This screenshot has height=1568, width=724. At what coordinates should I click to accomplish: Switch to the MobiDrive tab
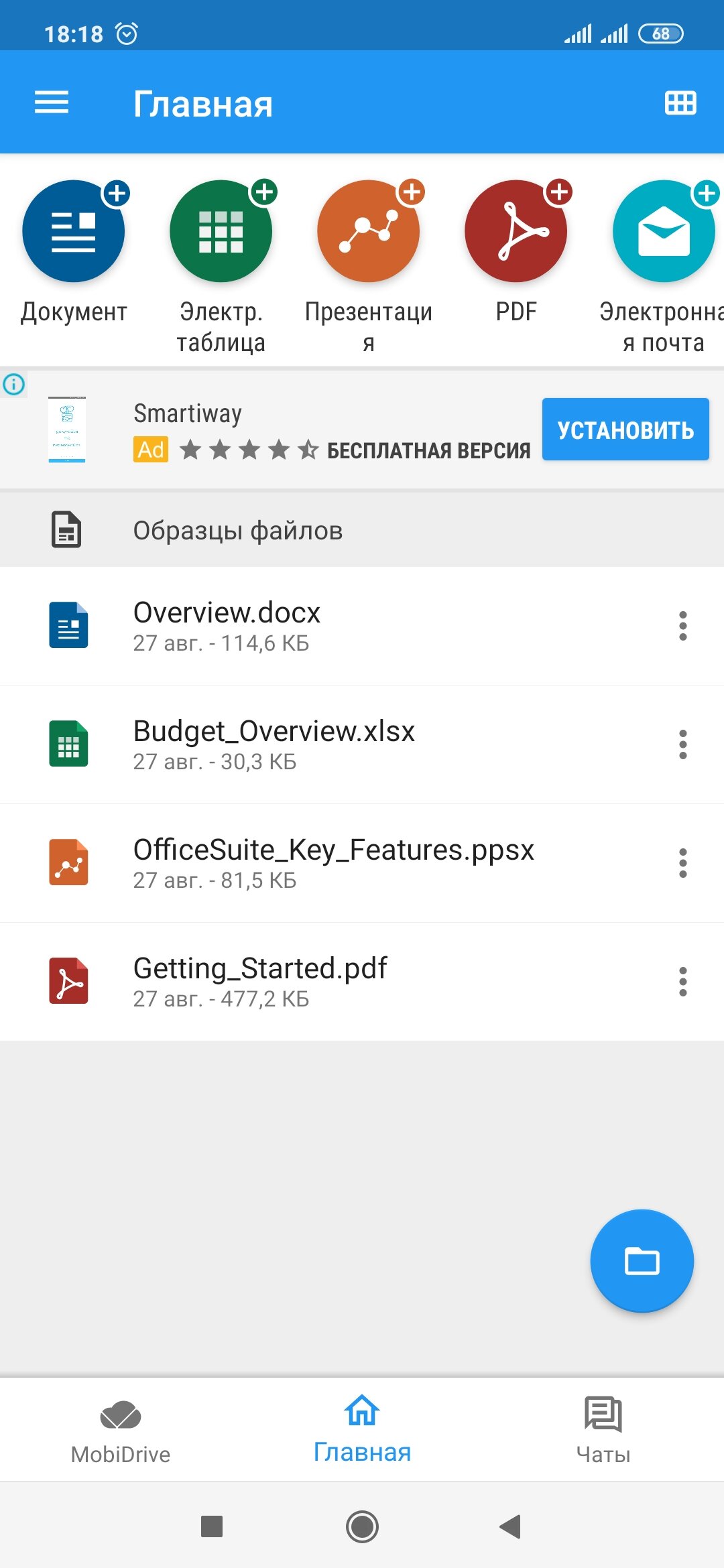click(x=121, y=1430)
